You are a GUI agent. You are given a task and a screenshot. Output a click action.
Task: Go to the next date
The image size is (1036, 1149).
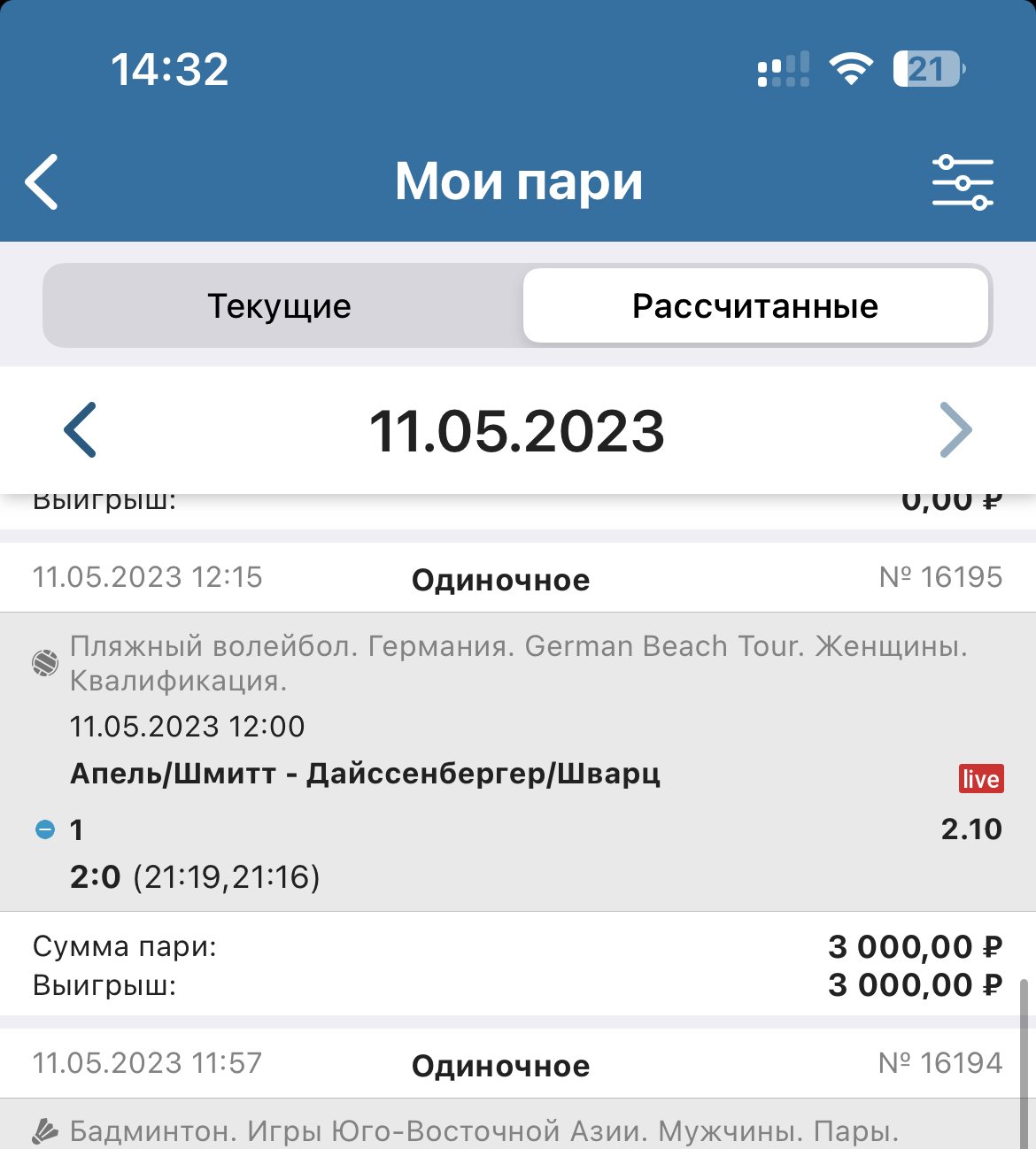955,430
